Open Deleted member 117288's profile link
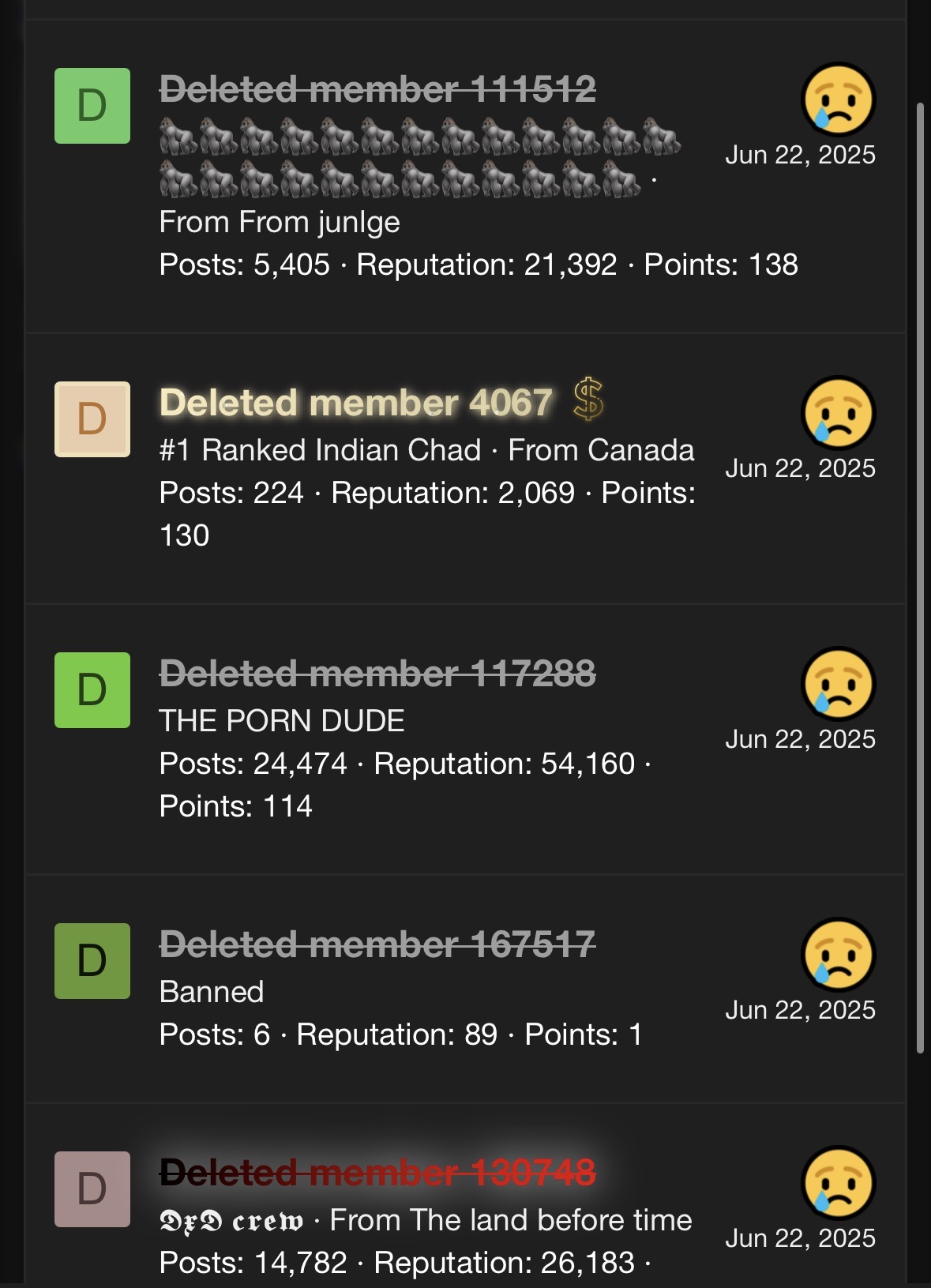 (377, 674)
